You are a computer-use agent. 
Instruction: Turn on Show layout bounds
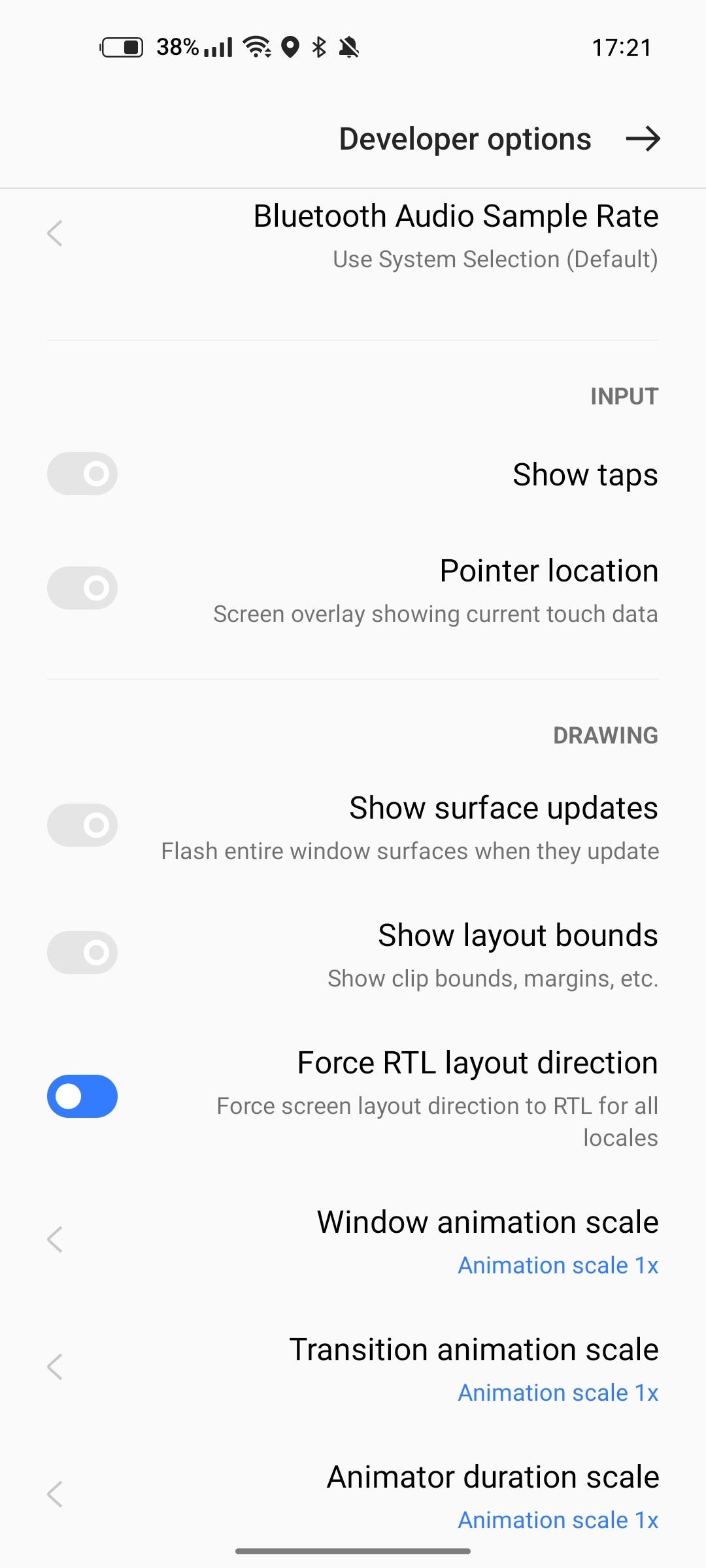click(82, 952)
